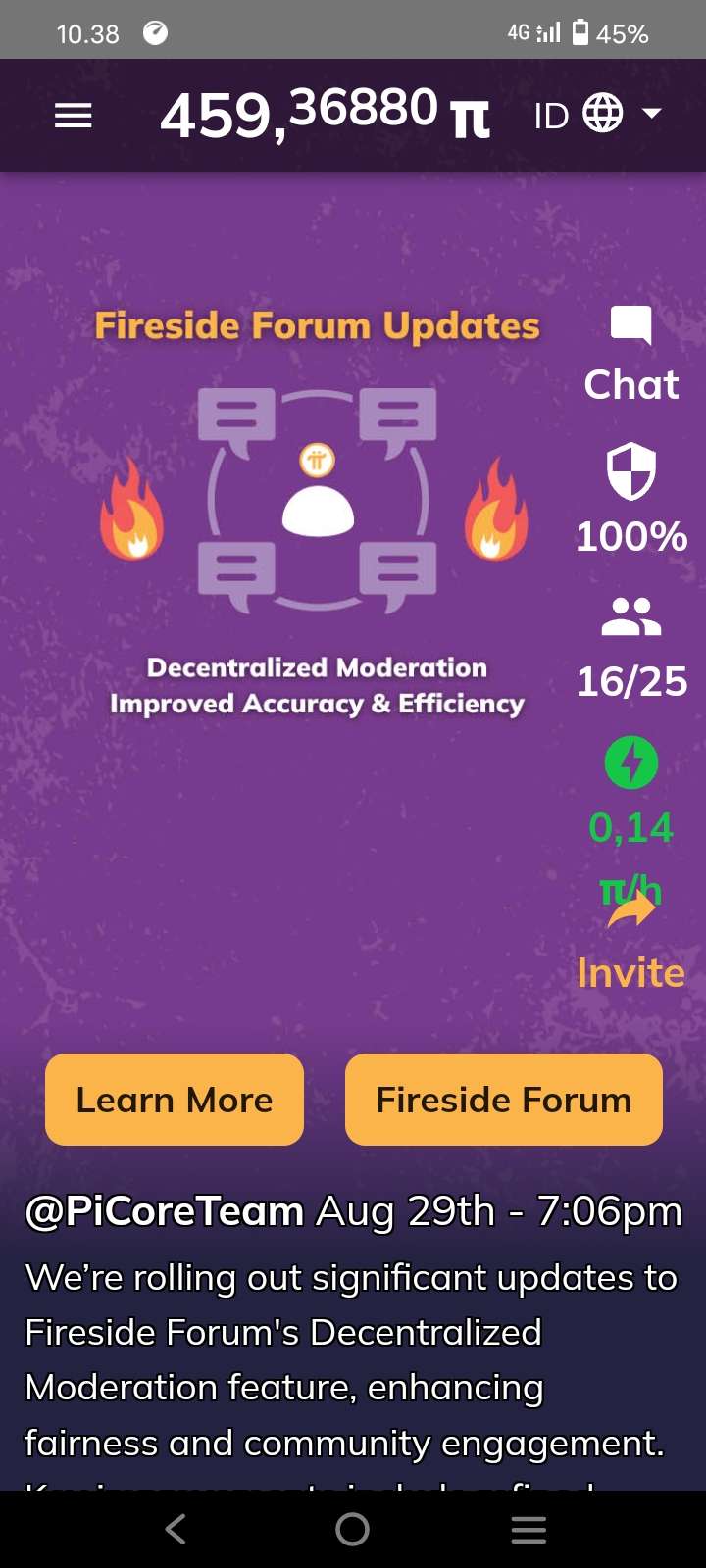Go to the home screen

(352, 1529)
